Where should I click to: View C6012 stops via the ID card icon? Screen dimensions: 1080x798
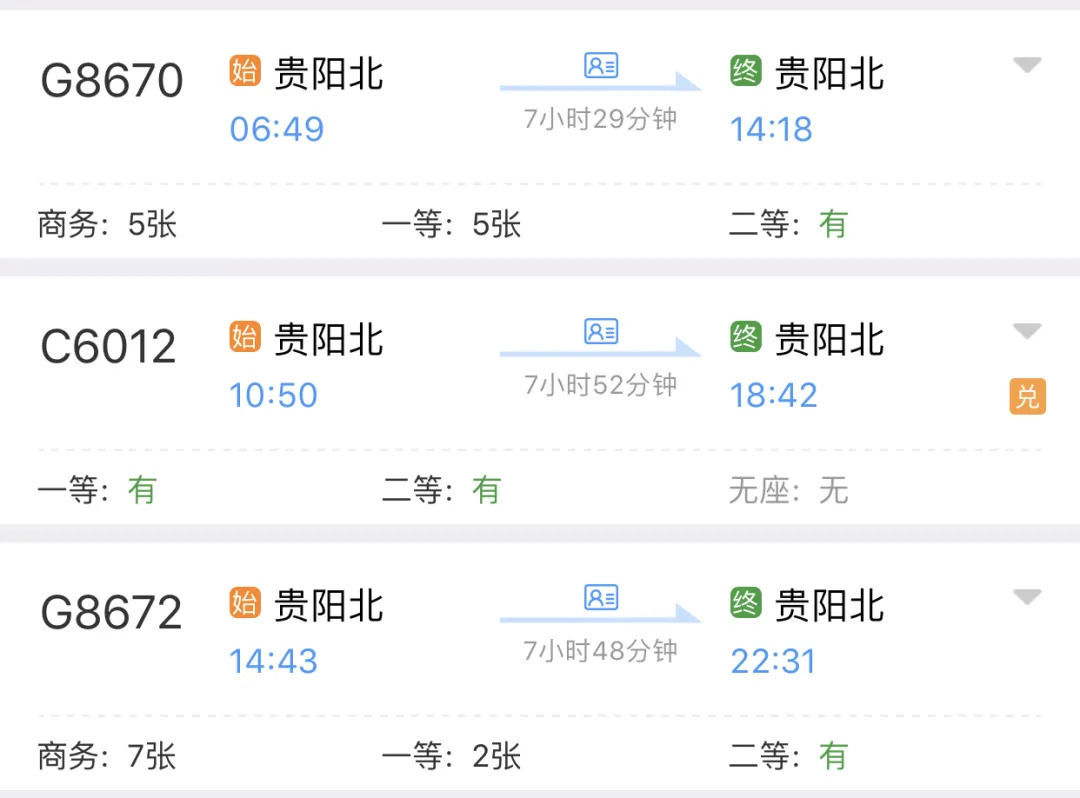[601, 332]
